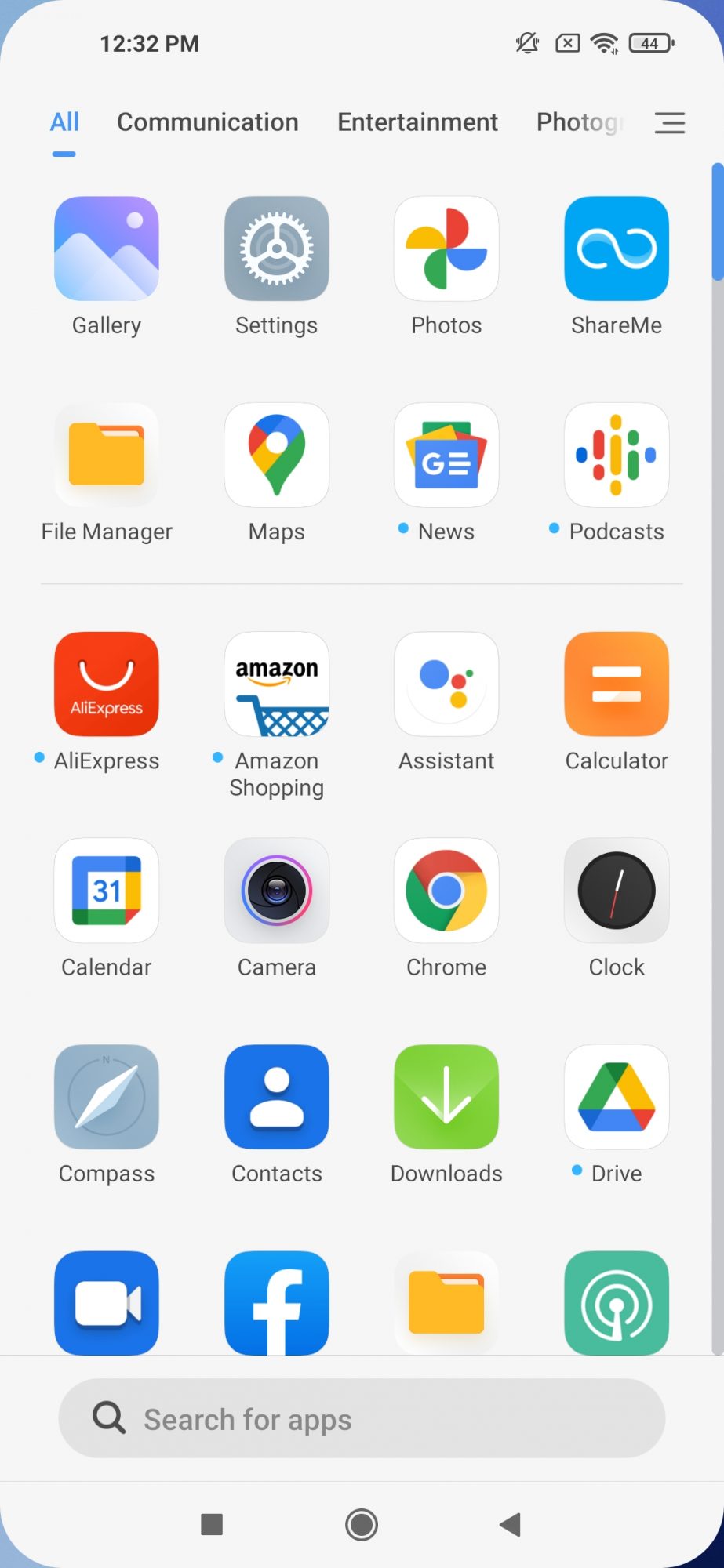Open the Podcasts app
The image size is (724, 1568).
(x=617, y=456)
